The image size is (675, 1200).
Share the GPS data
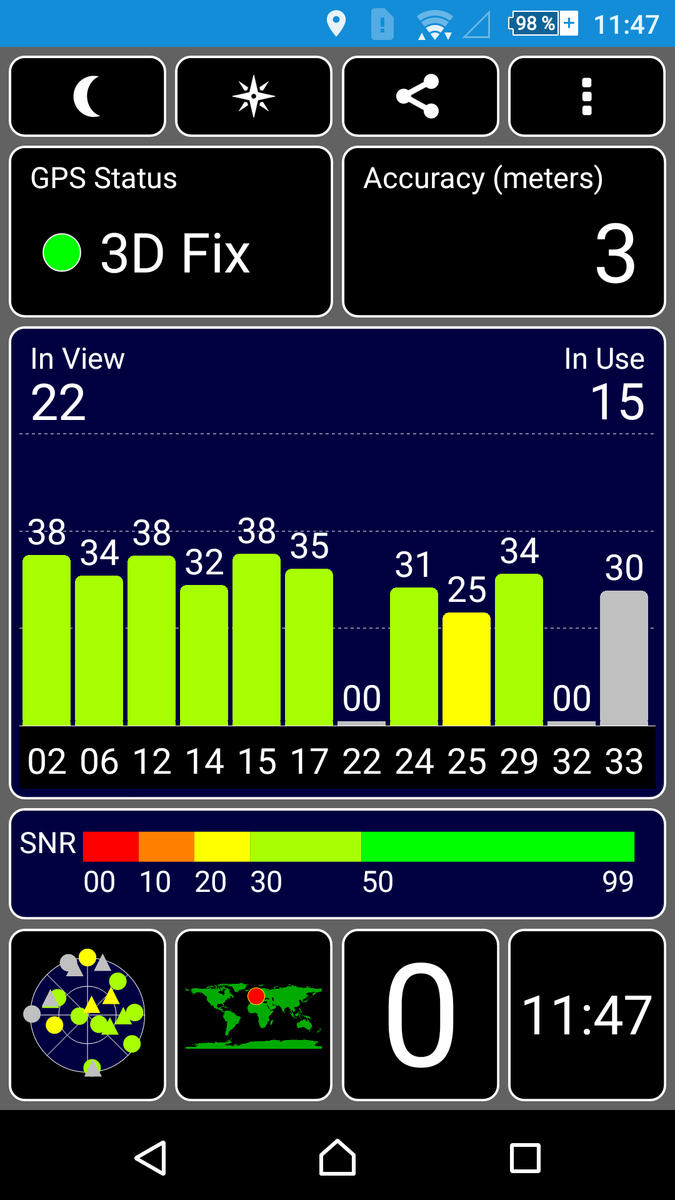tap(420, 96)
